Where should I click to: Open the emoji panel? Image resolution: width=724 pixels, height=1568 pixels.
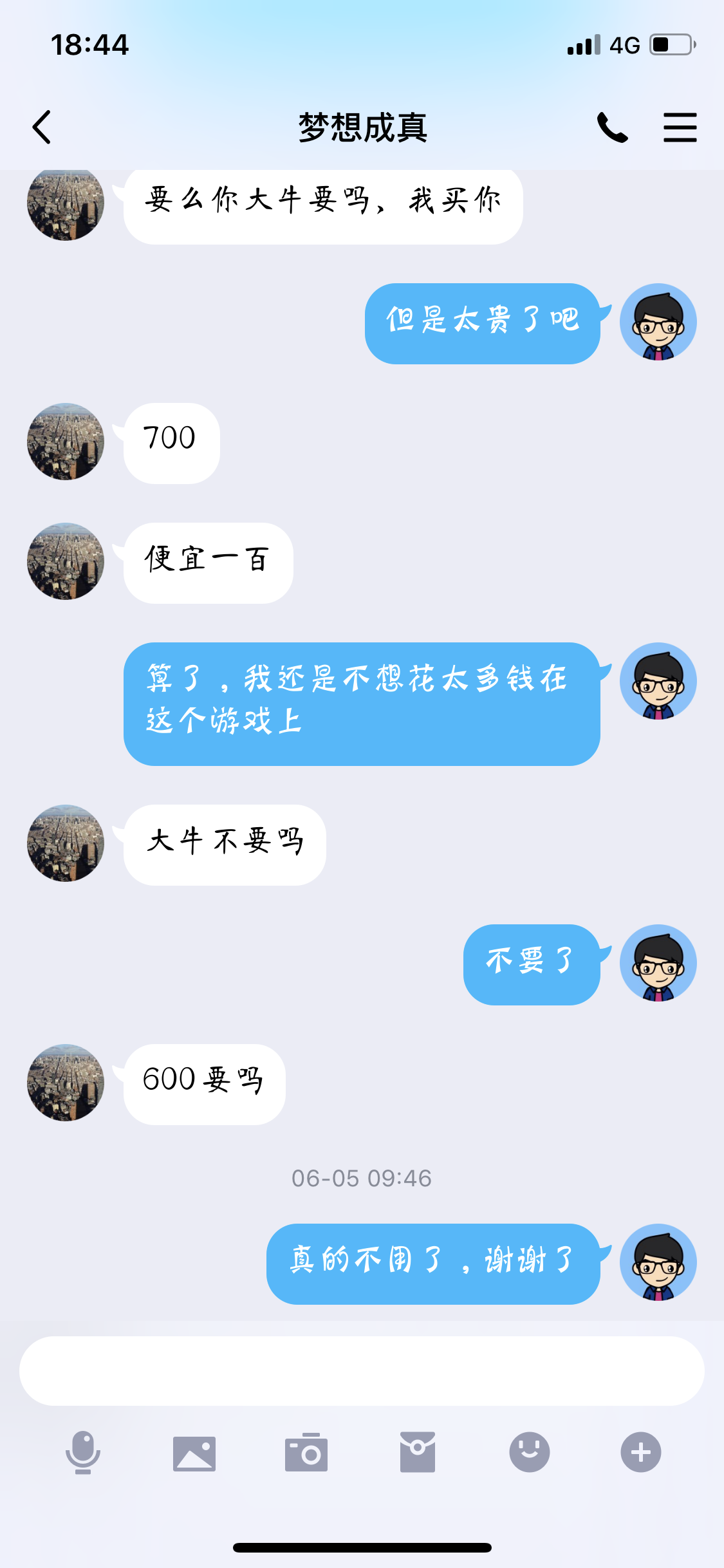(x=529, y=1452)
